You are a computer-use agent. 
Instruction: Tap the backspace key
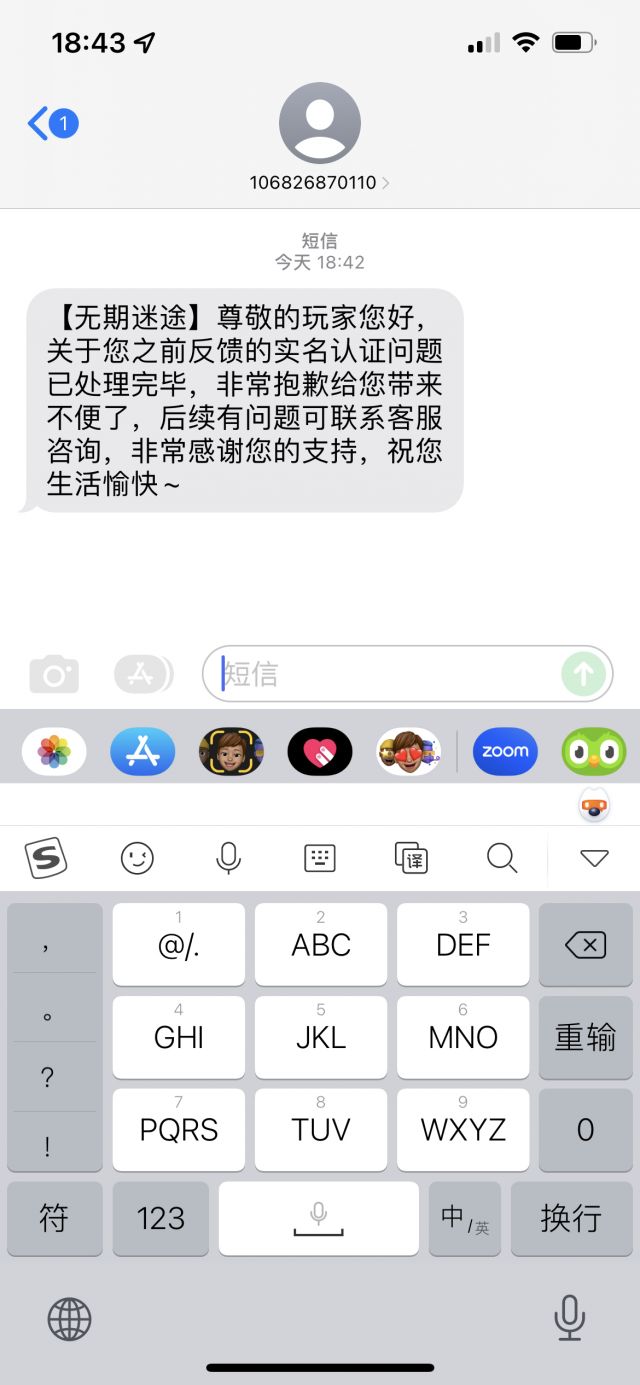click(x=585, y=944)
